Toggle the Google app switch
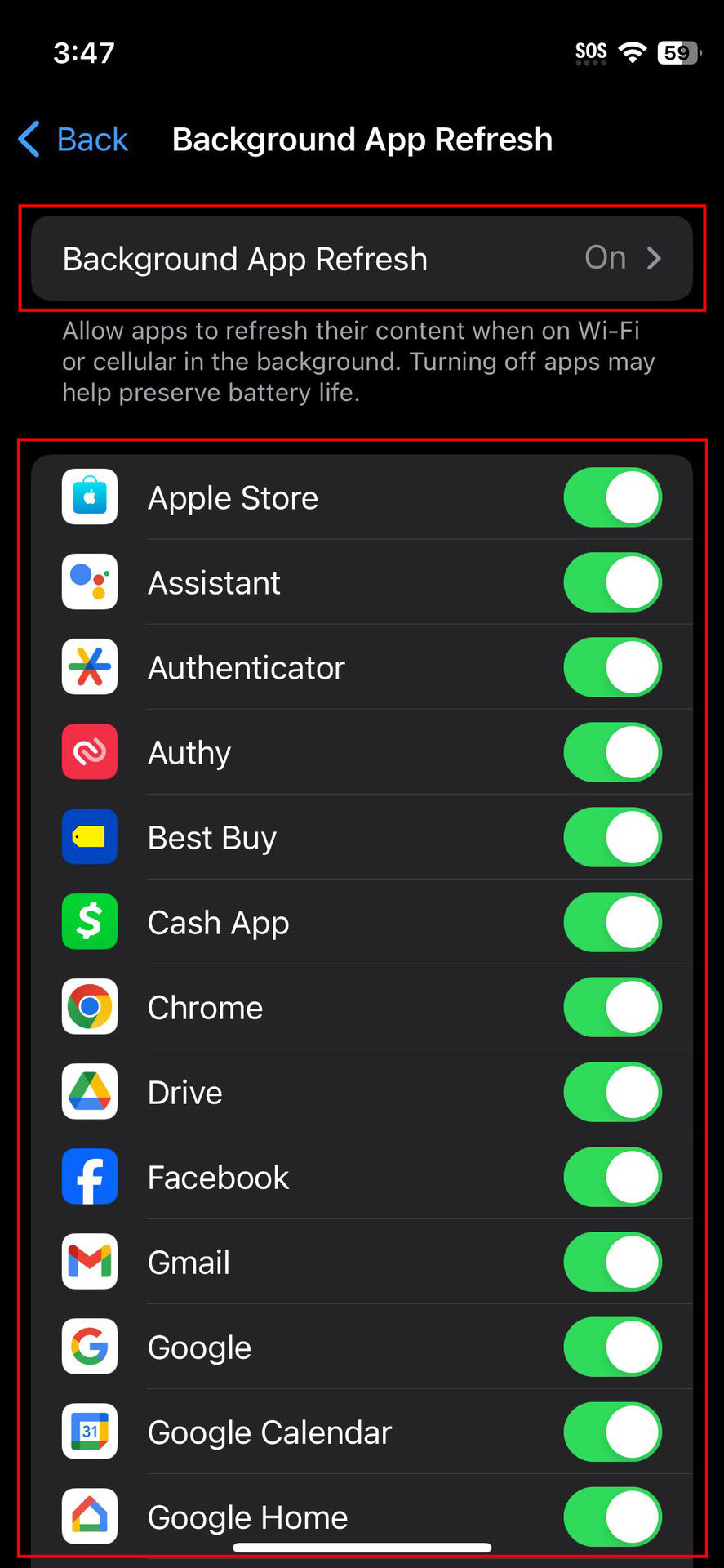 pyautogui.click(x=612, y=1347)
